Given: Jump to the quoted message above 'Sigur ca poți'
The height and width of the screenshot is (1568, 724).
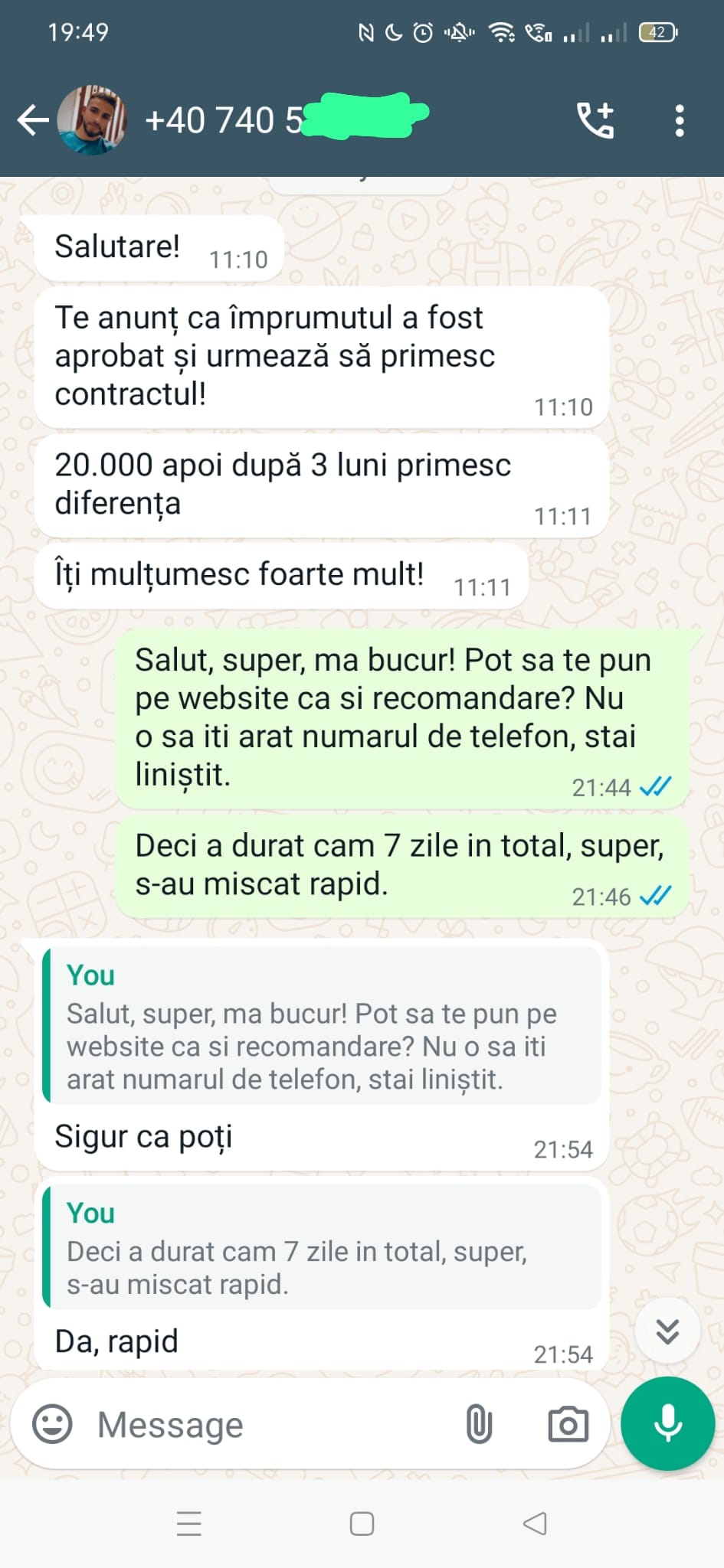Looking at the screenshot, I should 322,1026.
